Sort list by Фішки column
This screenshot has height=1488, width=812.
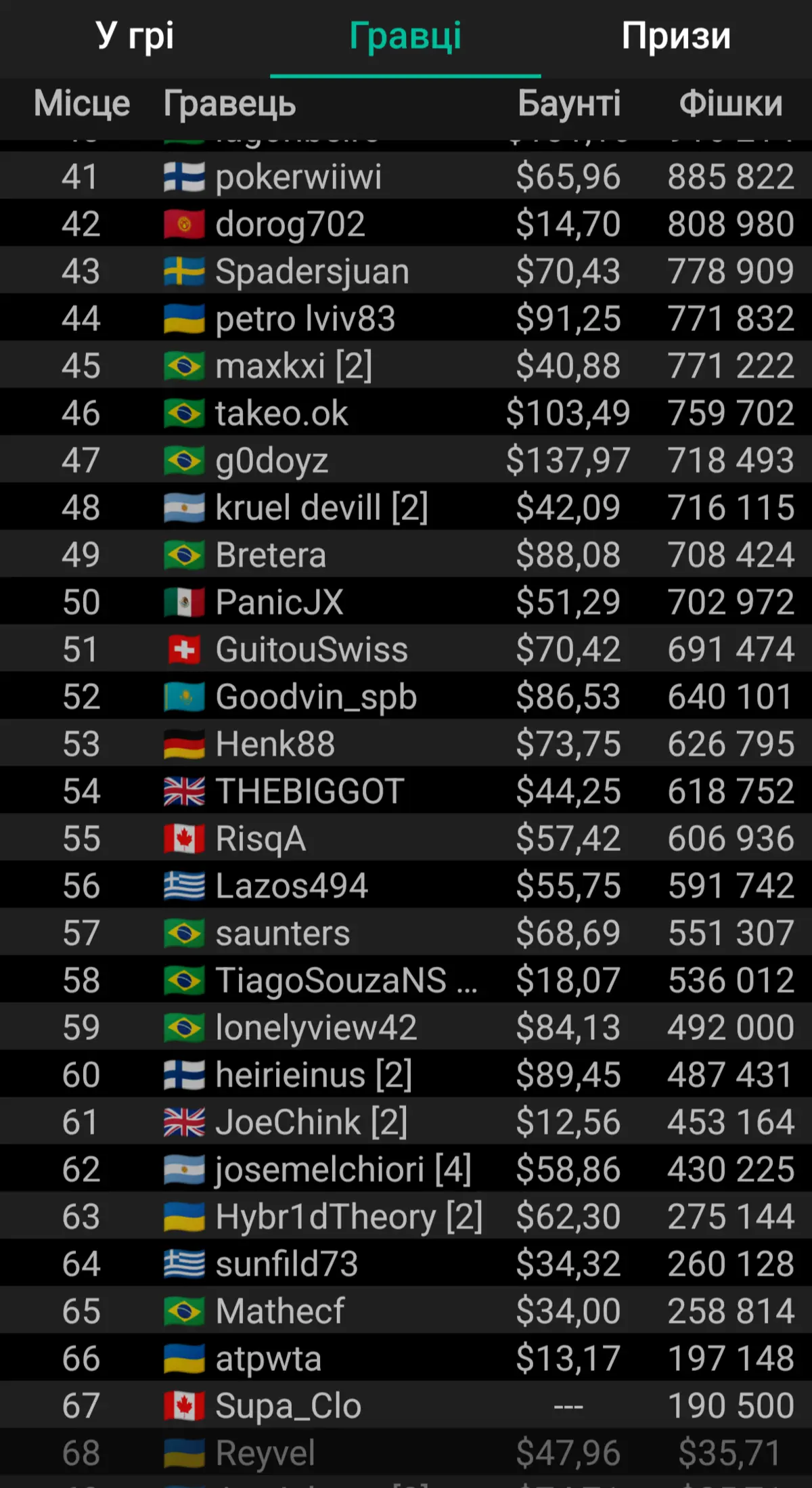[731, 104]
